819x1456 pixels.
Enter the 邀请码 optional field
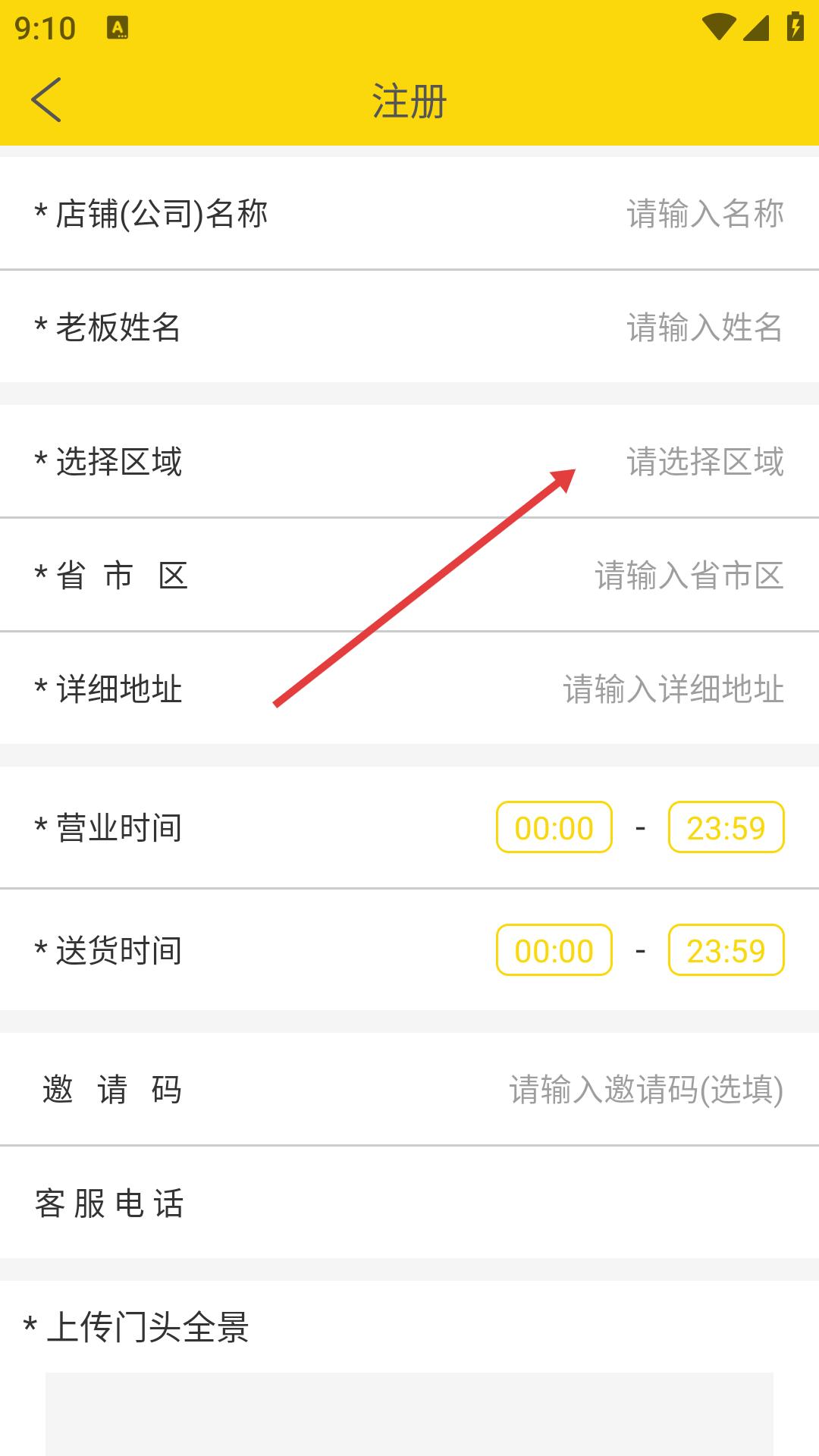pyautogui.click(x=645, y=1090)
